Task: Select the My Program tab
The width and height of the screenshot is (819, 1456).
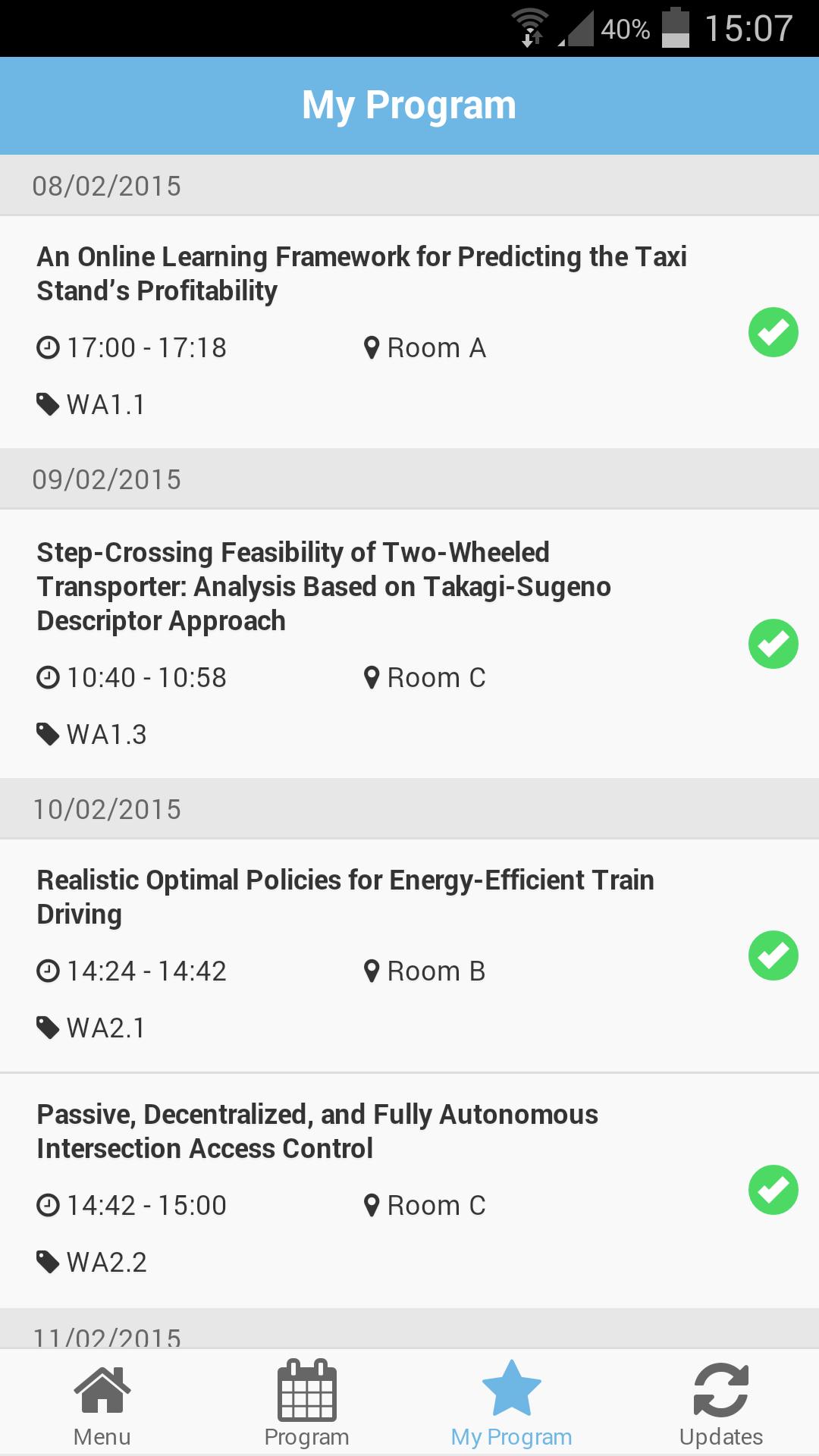Action: click(512, 1403)
